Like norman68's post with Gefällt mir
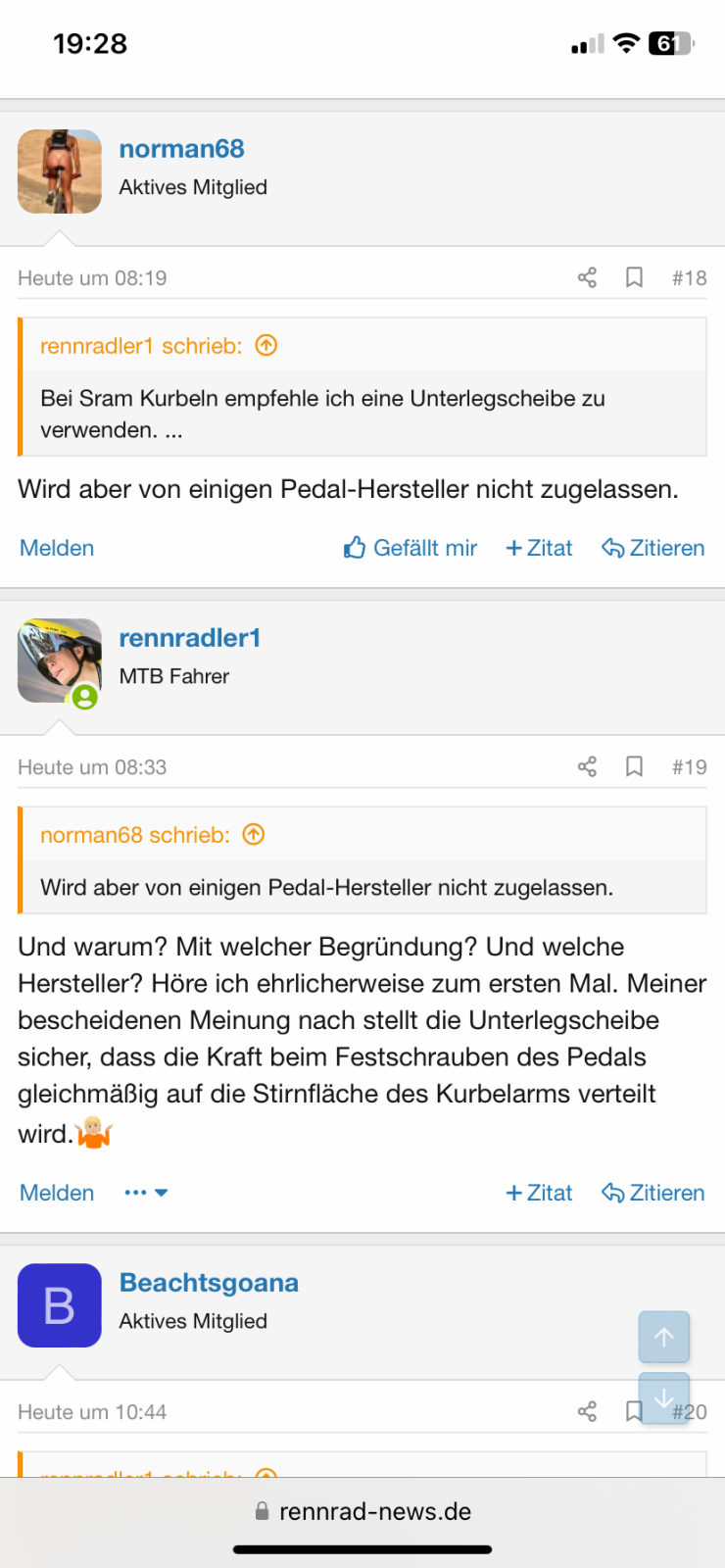The width and height of the screenshot is (725, 1568). point(411,548)
